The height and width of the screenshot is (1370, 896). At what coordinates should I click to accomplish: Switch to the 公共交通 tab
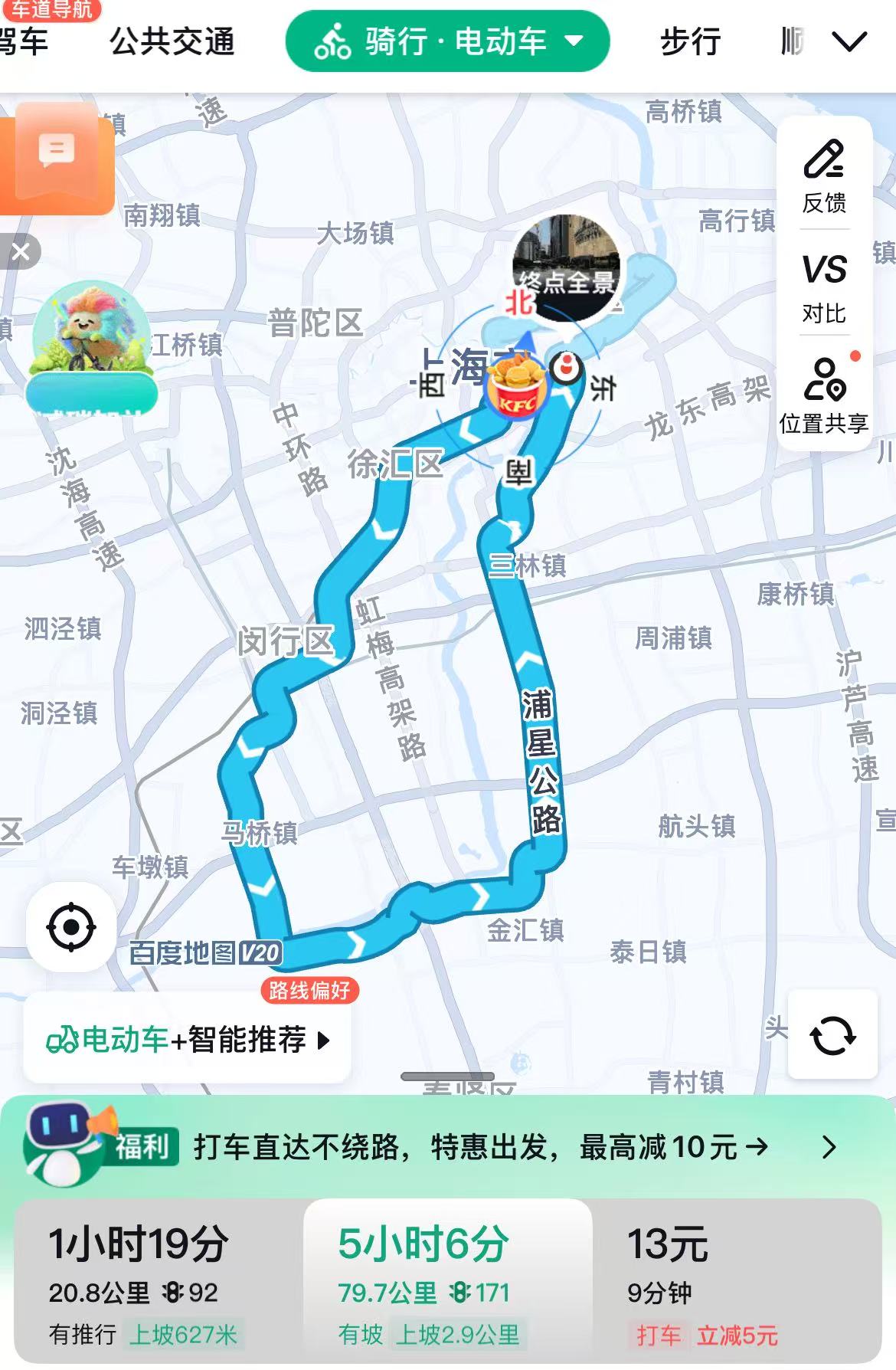click(172, 41)
